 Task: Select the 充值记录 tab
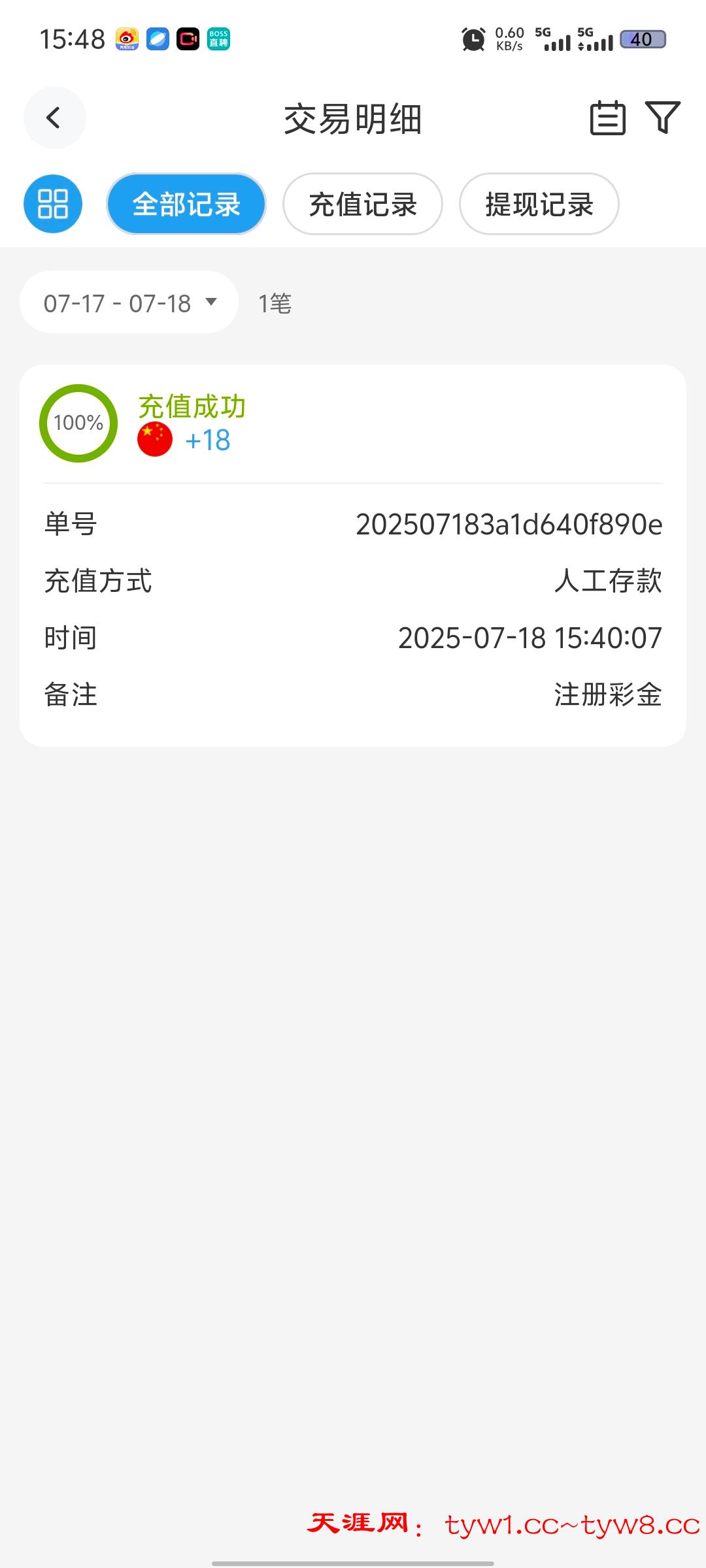[363, 204]
